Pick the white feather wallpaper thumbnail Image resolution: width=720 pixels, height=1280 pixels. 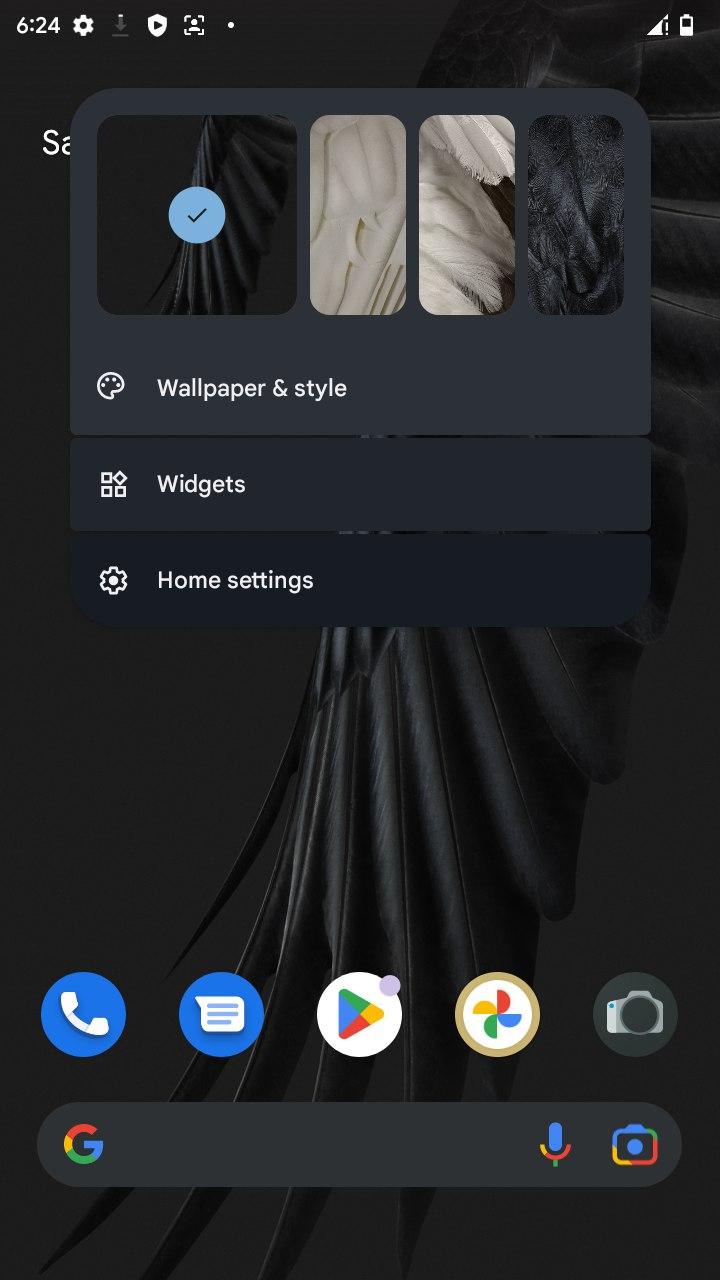tap(467, 215)
